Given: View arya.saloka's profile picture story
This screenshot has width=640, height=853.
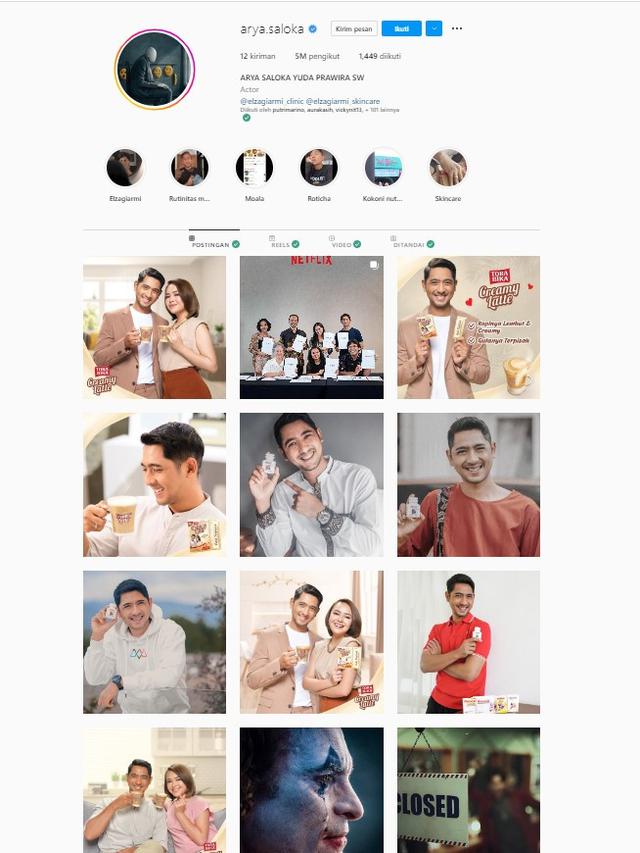Looking at the screenshot, I should (154, 70).
